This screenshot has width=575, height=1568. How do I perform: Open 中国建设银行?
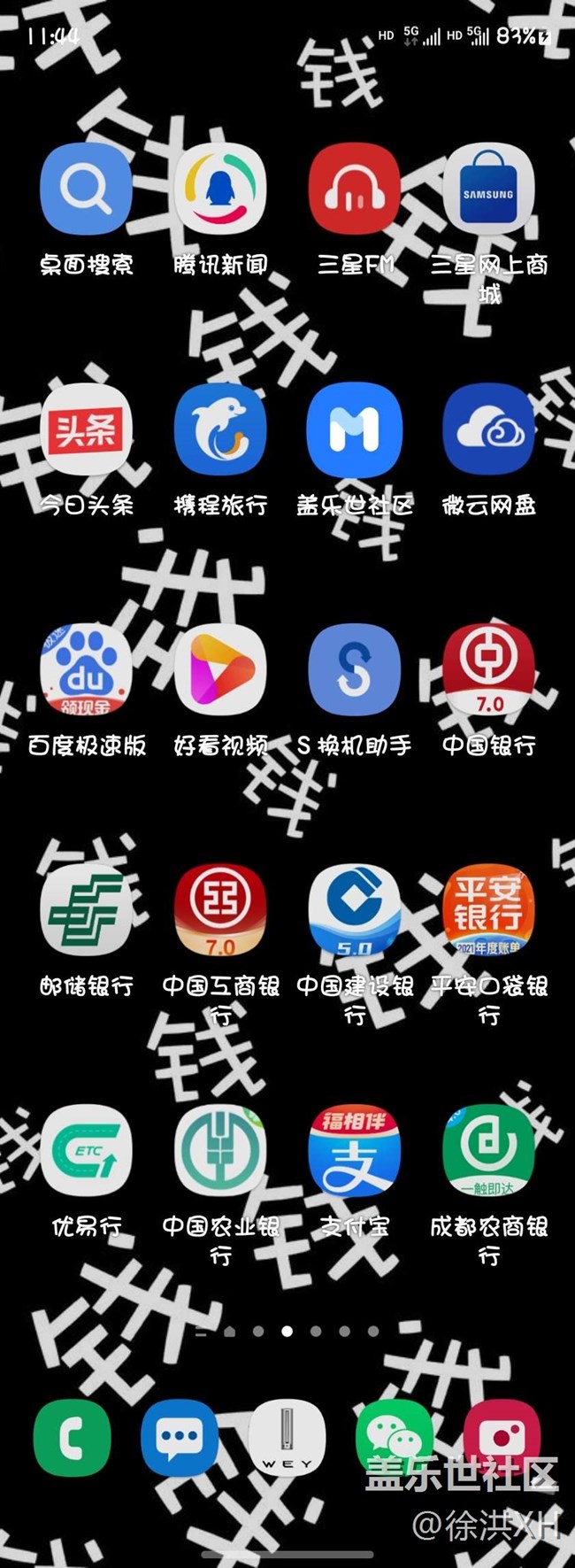point(354,911)
